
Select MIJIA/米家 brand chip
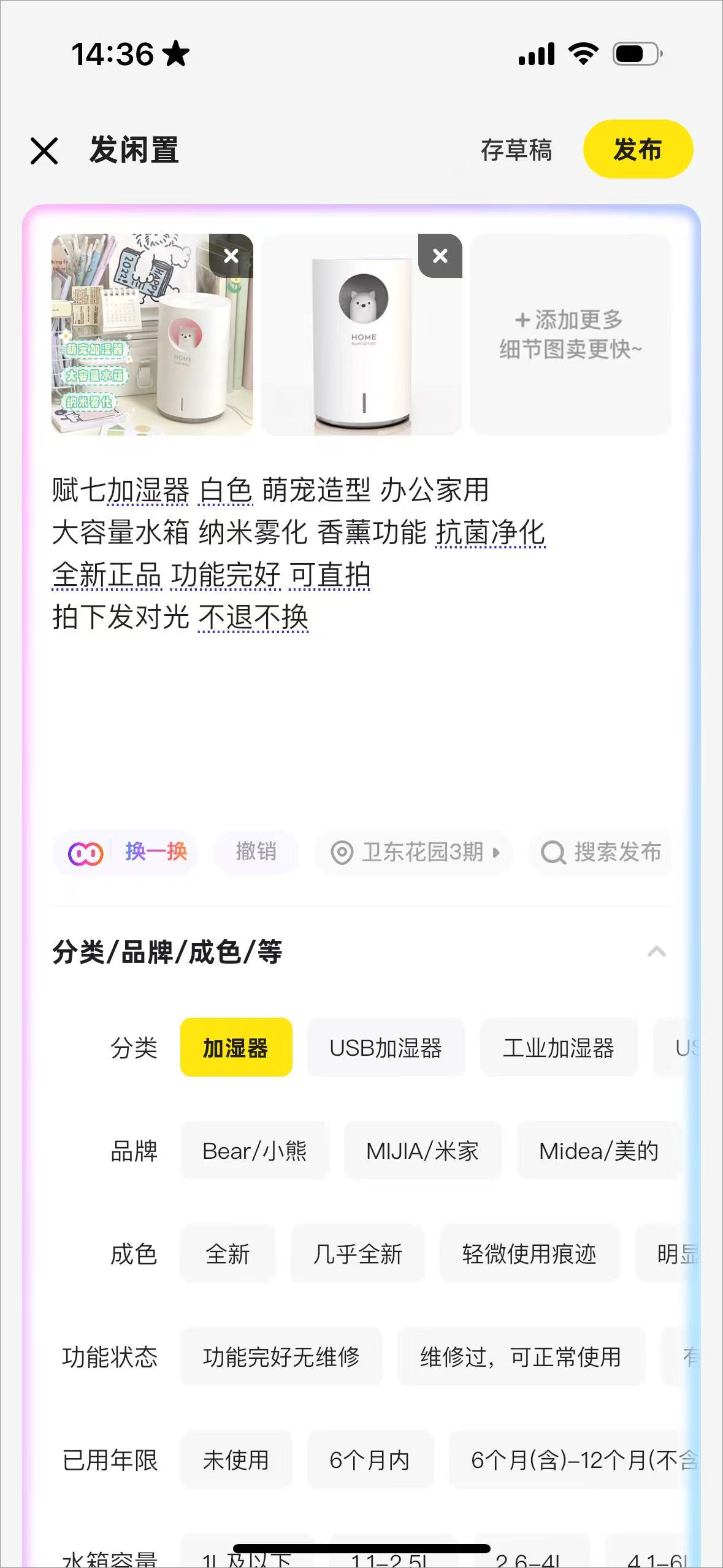point(423,1151)
